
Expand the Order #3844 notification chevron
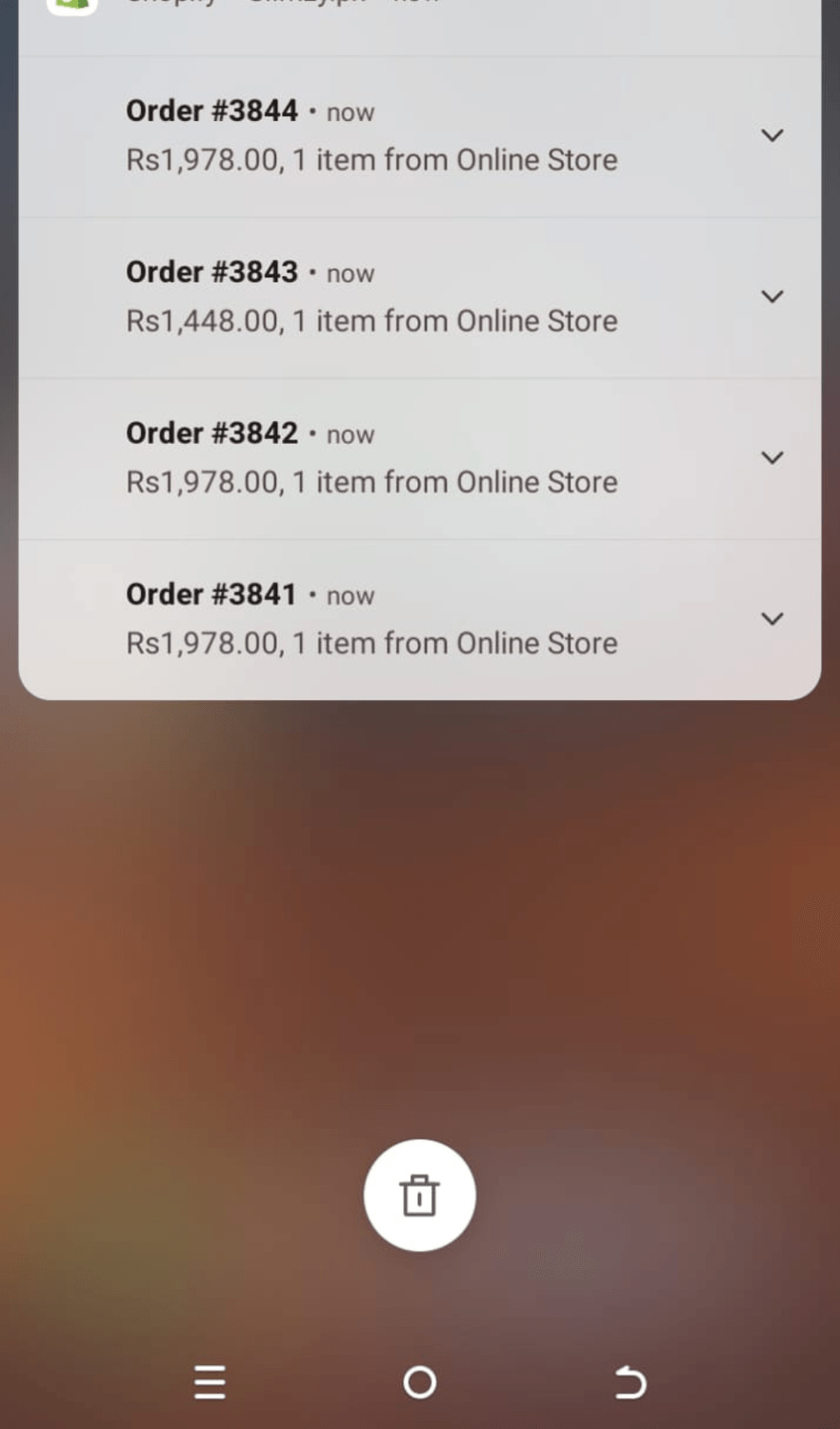pyautogui.click(x=772, y=135)
